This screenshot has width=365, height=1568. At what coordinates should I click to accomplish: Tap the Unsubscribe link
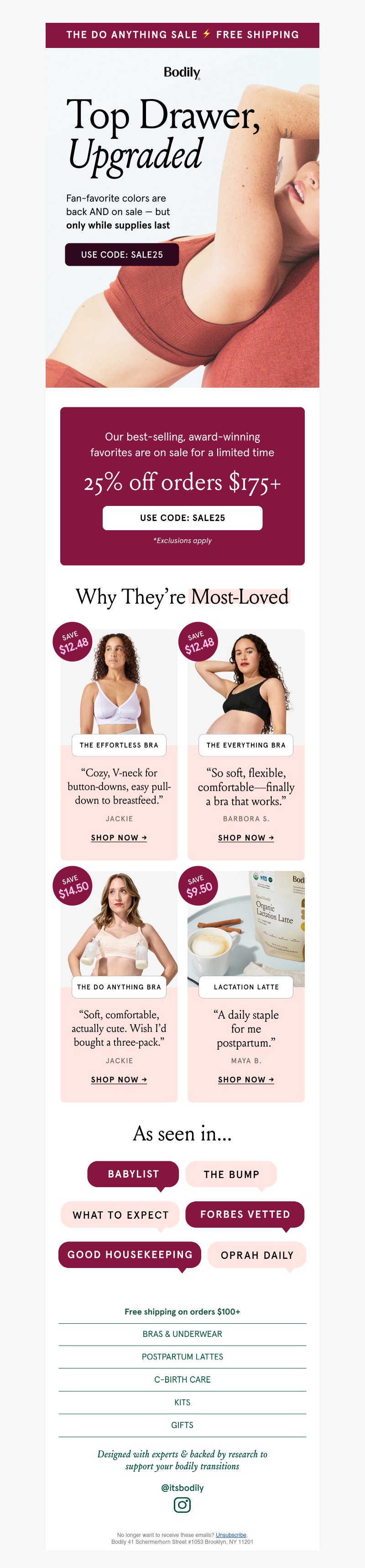pyautogui.click(x=230, y=1535)
